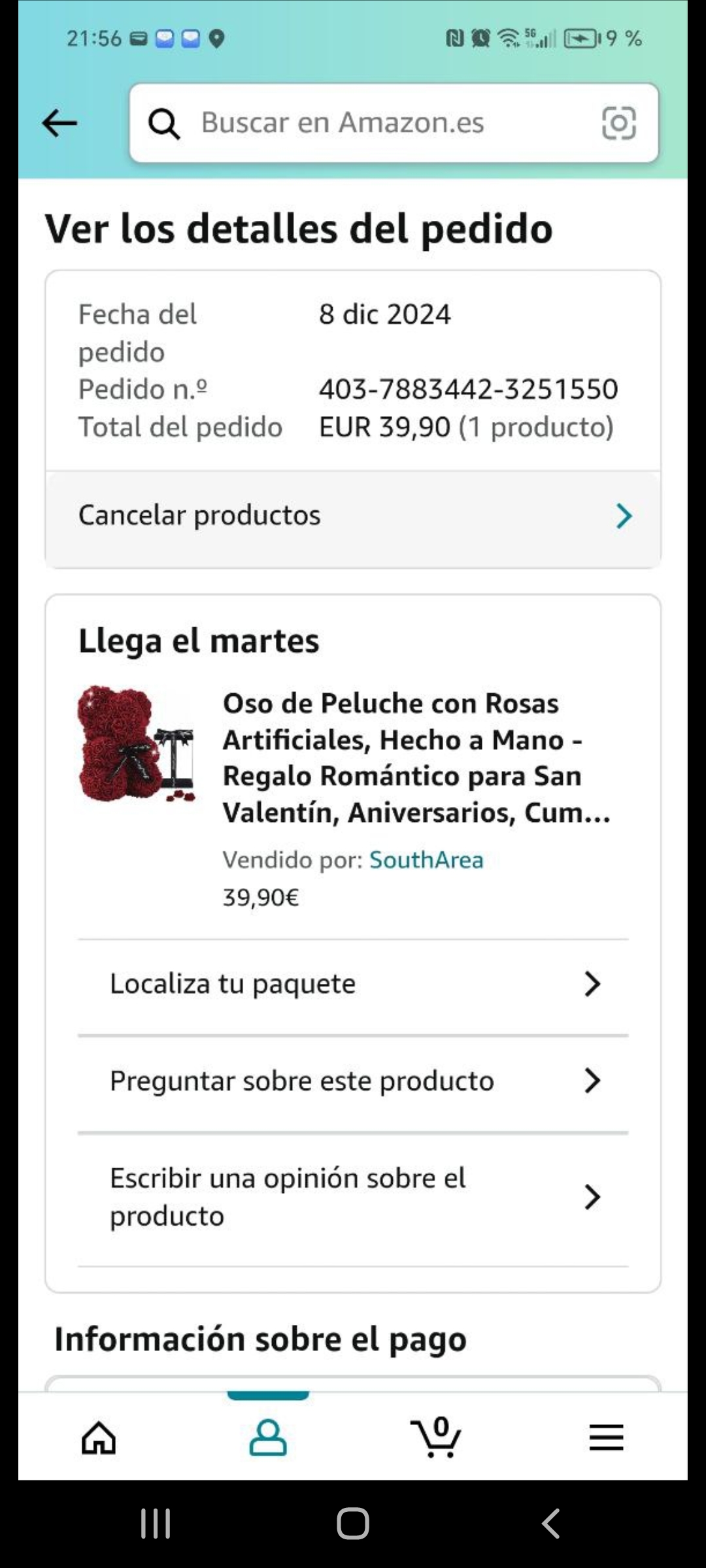Go back using the top arrow

[x=59, y=123]
